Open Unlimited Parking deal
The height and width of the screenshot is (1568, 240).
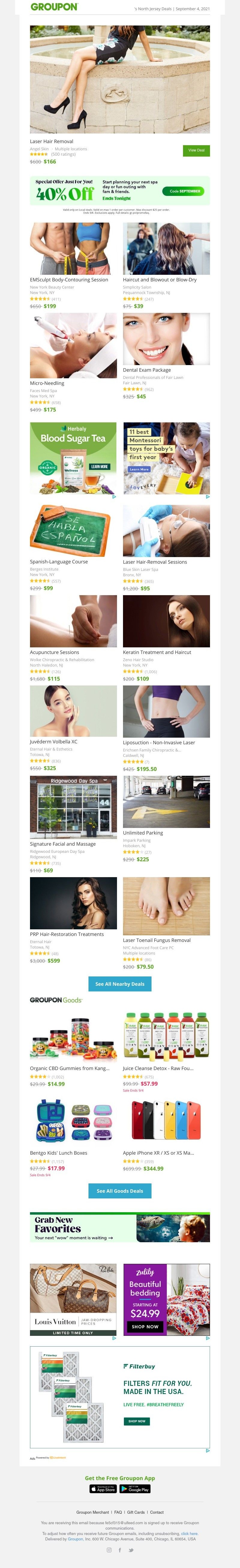point(142,833)
